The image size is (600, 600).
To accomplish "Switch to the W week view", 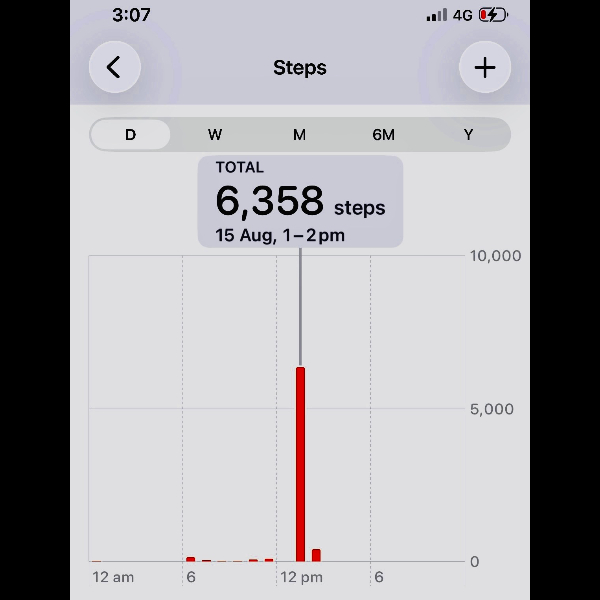I will [215, 135].
